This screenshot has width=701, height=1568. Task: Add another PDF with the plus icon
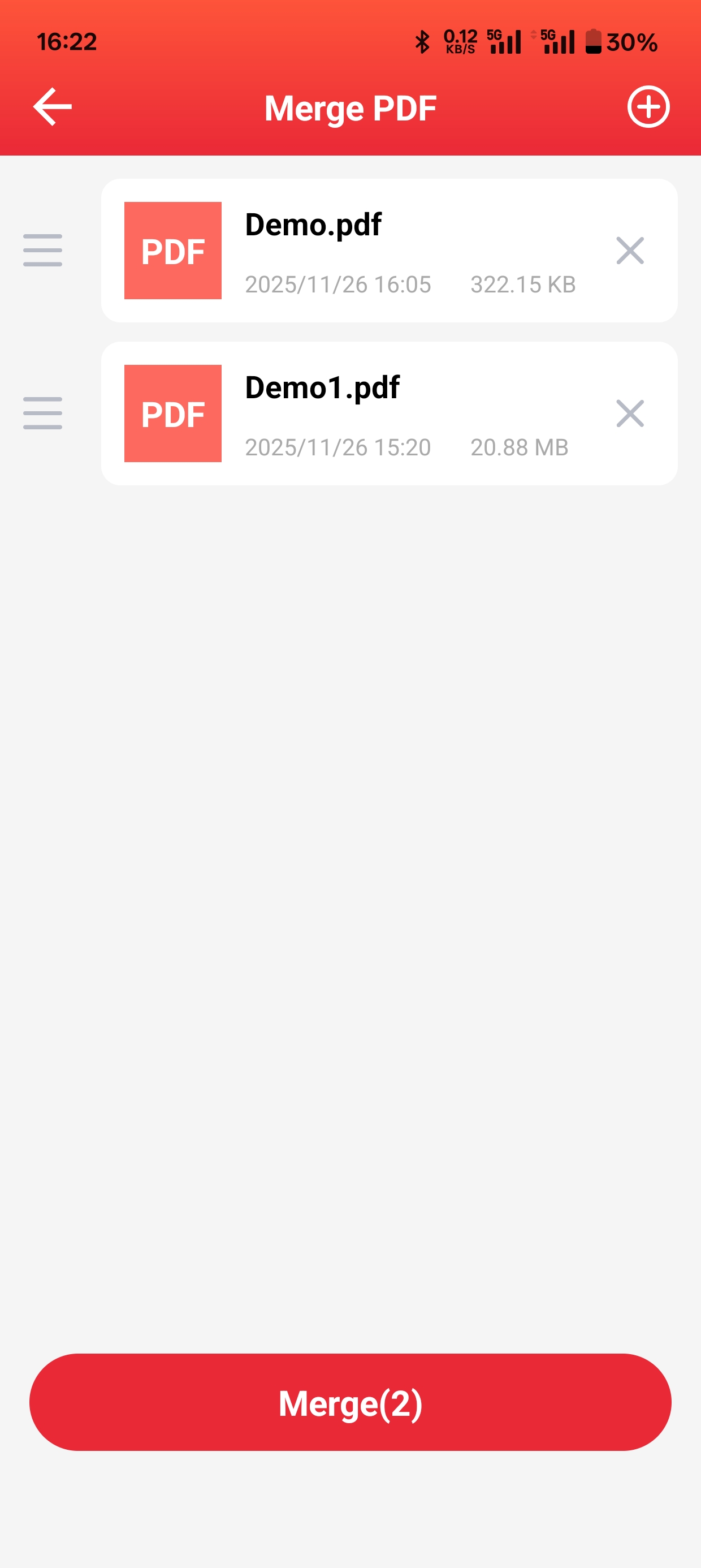tap(648, 106)
